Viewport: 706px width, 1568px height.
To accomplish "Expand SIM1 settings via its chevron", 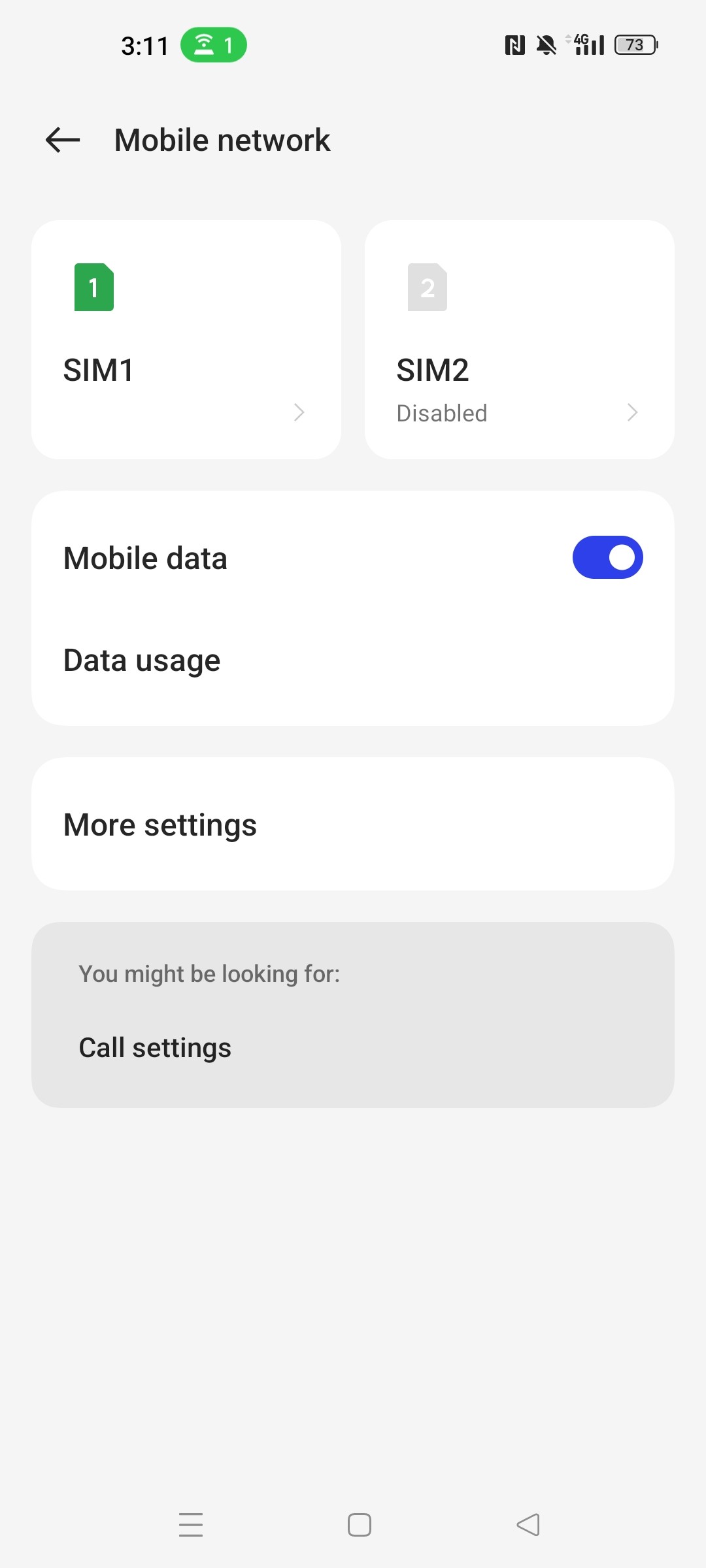I will click(x=299, y=412).
